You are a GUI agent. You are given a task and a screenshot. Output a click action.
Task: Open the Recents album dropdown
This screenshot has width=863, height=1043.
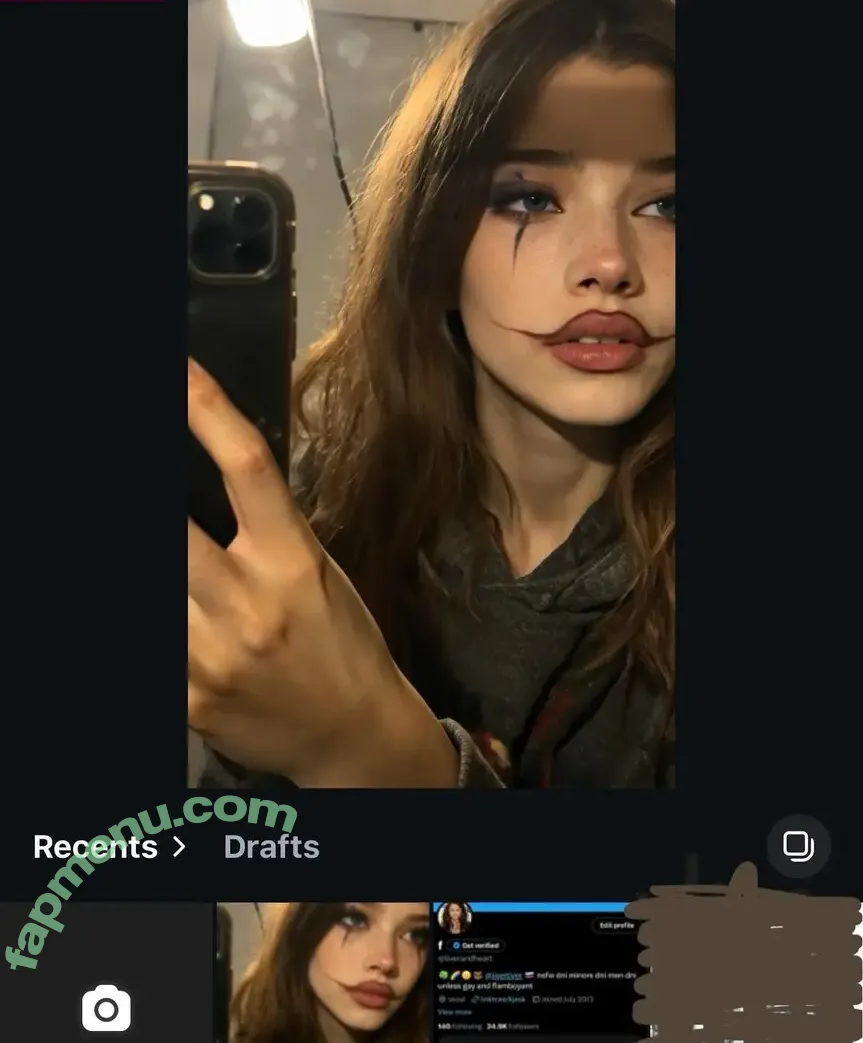tap(110, 847)
